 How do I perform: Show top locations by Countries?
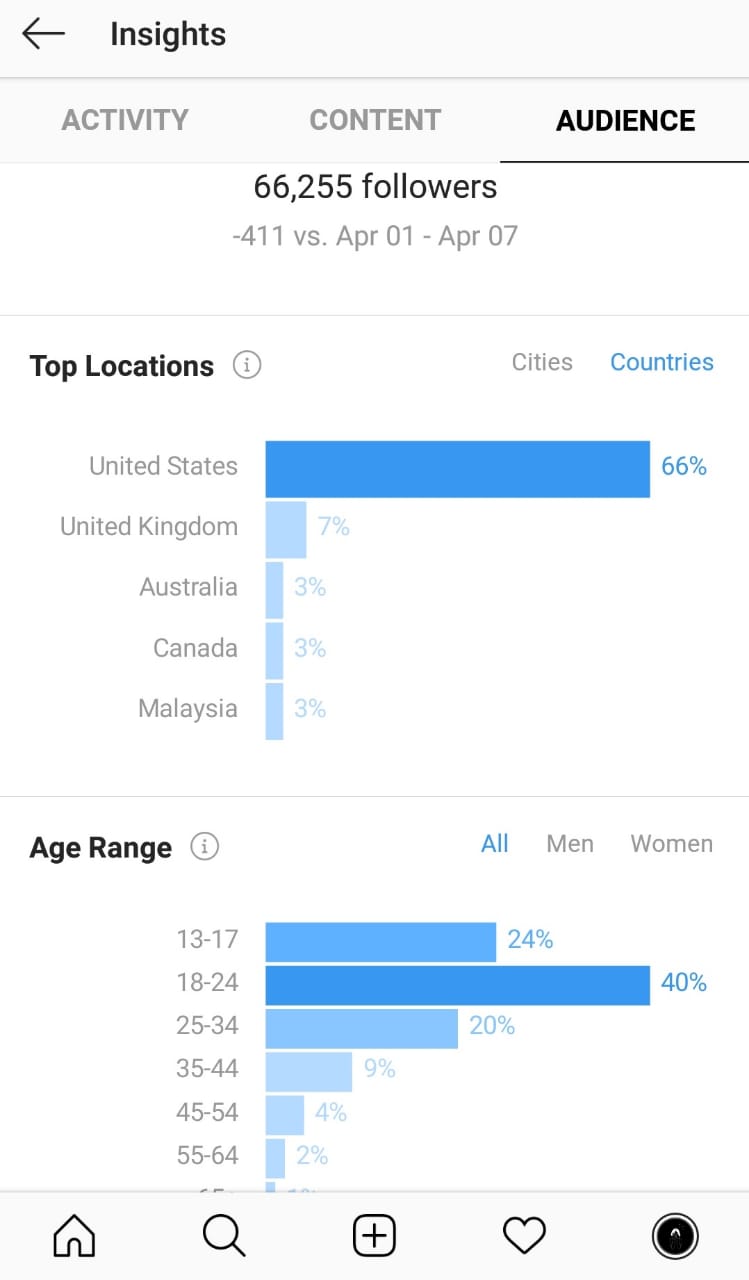coord(662,362)
